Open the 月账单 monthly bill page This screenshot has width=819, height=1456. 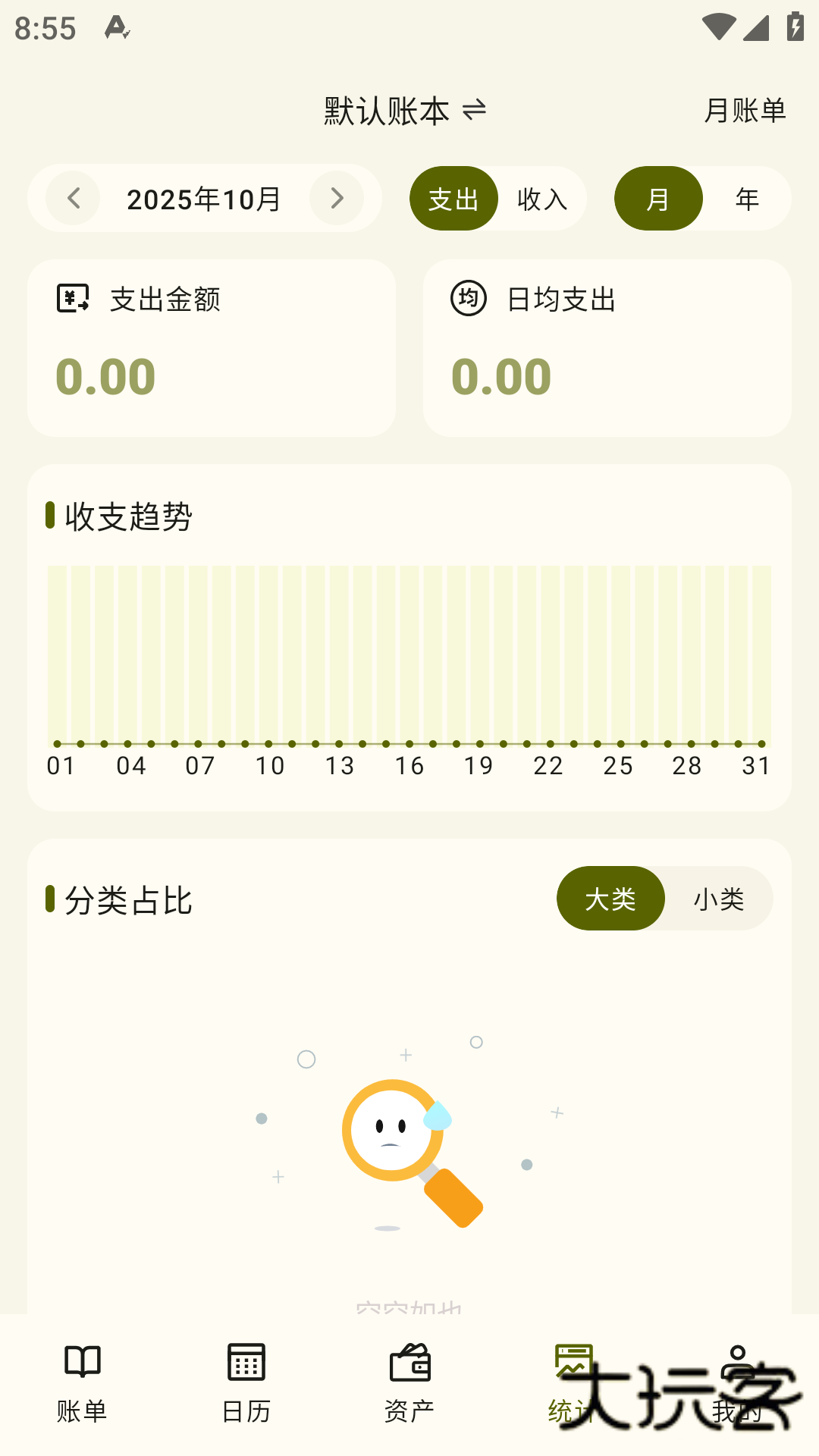pos(745,111)
